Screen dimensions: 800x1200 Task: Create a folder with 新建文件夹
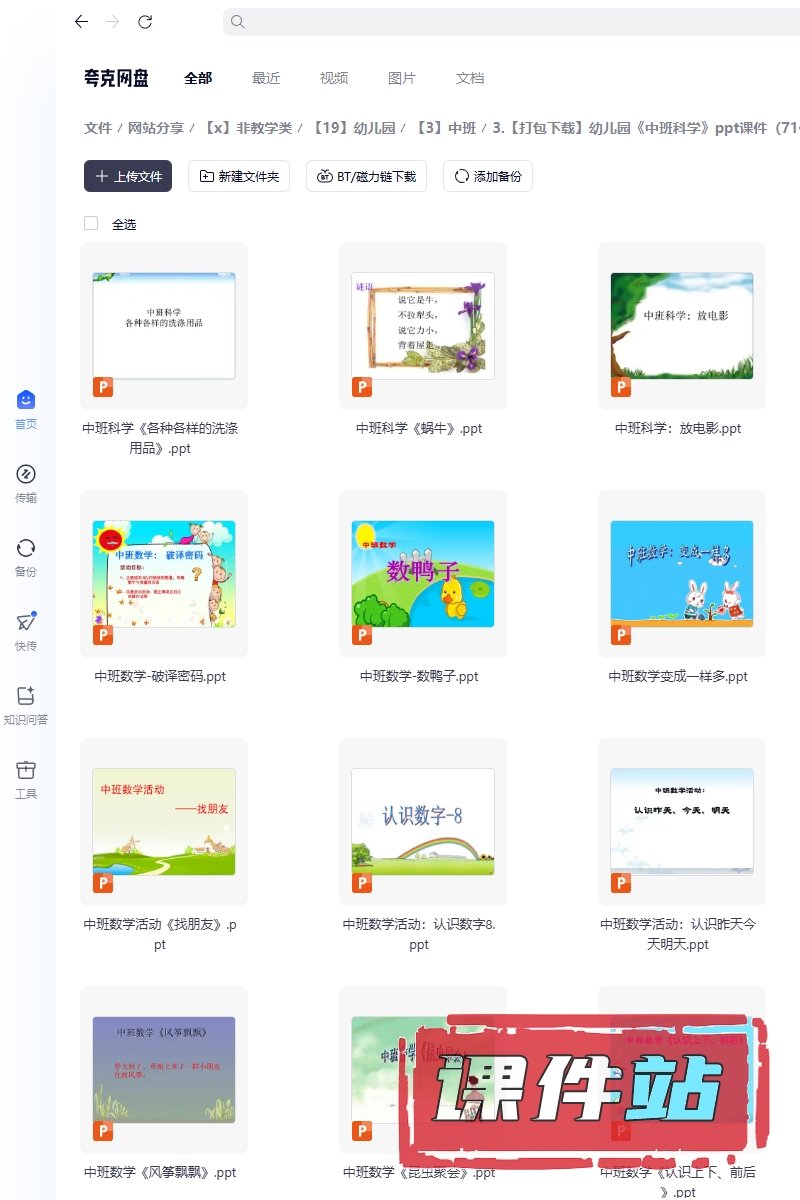(239, 176)
